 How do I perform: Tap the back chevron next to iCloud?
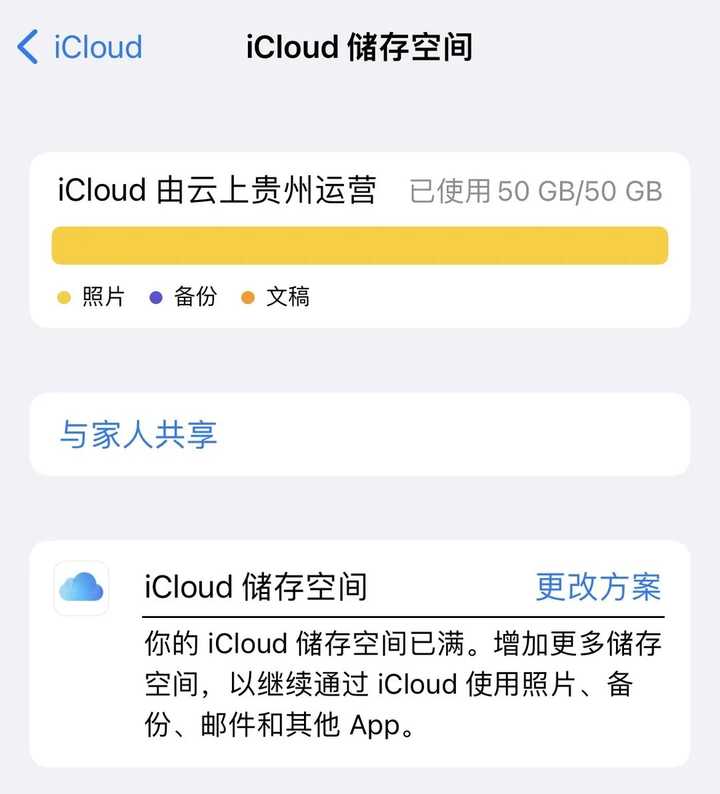[27, 46]
